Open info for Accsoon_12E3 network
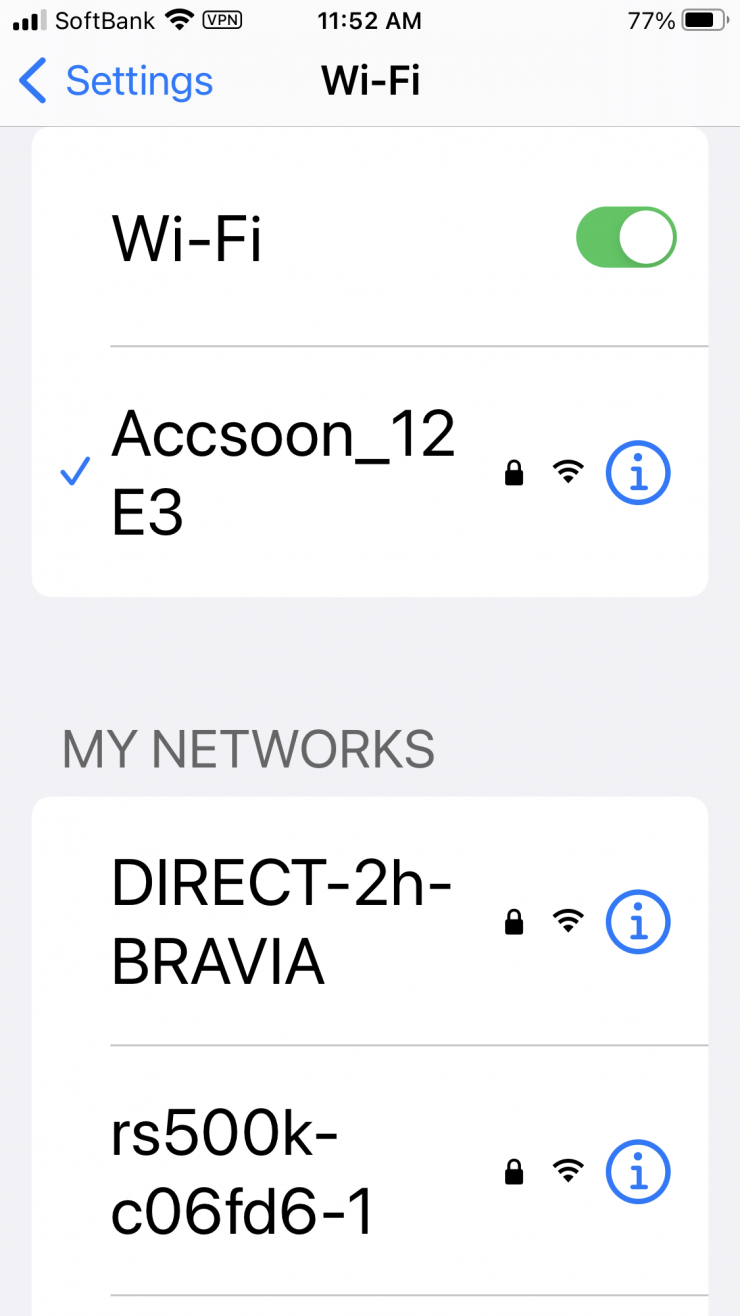This screenshot has width=740, height=1316. coord(638,473)
